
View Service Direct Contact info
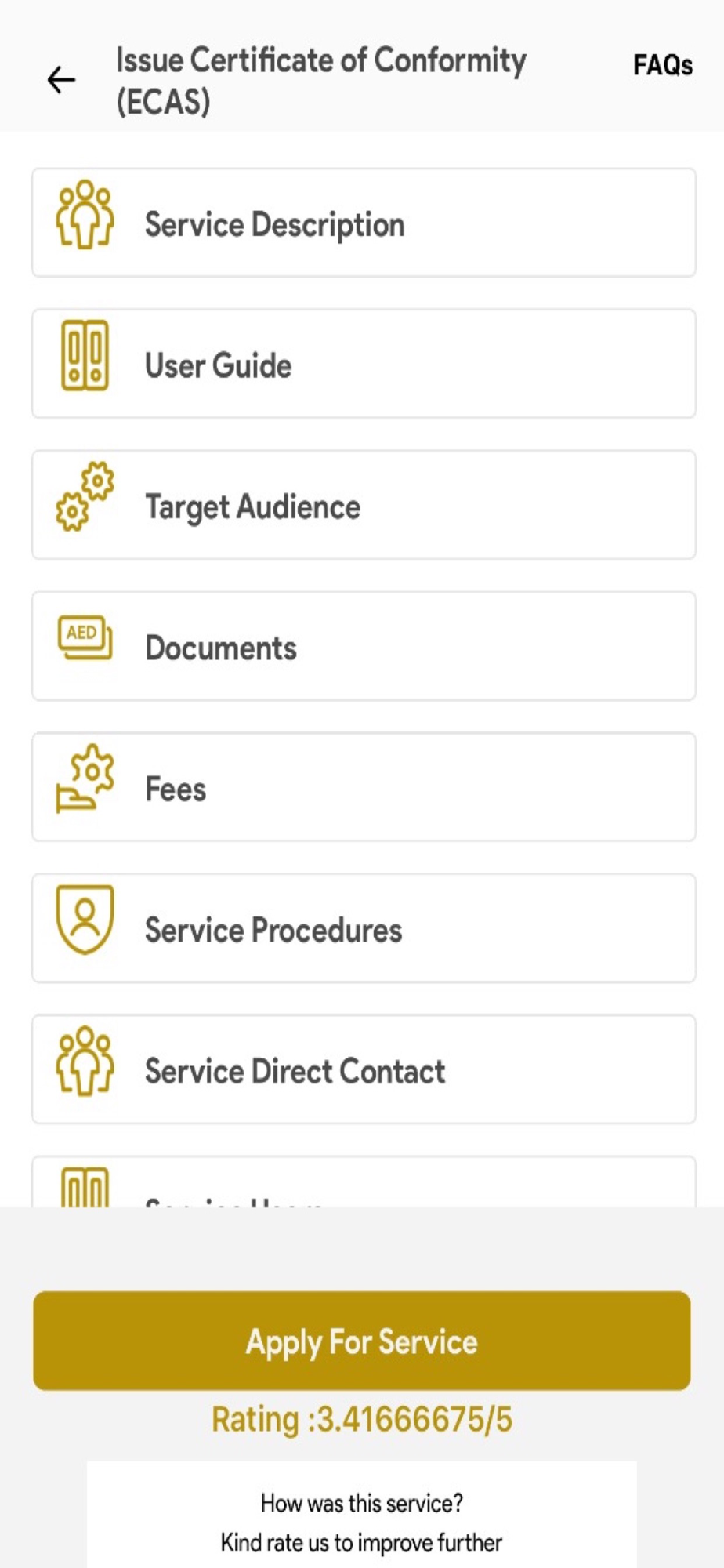364,1069
